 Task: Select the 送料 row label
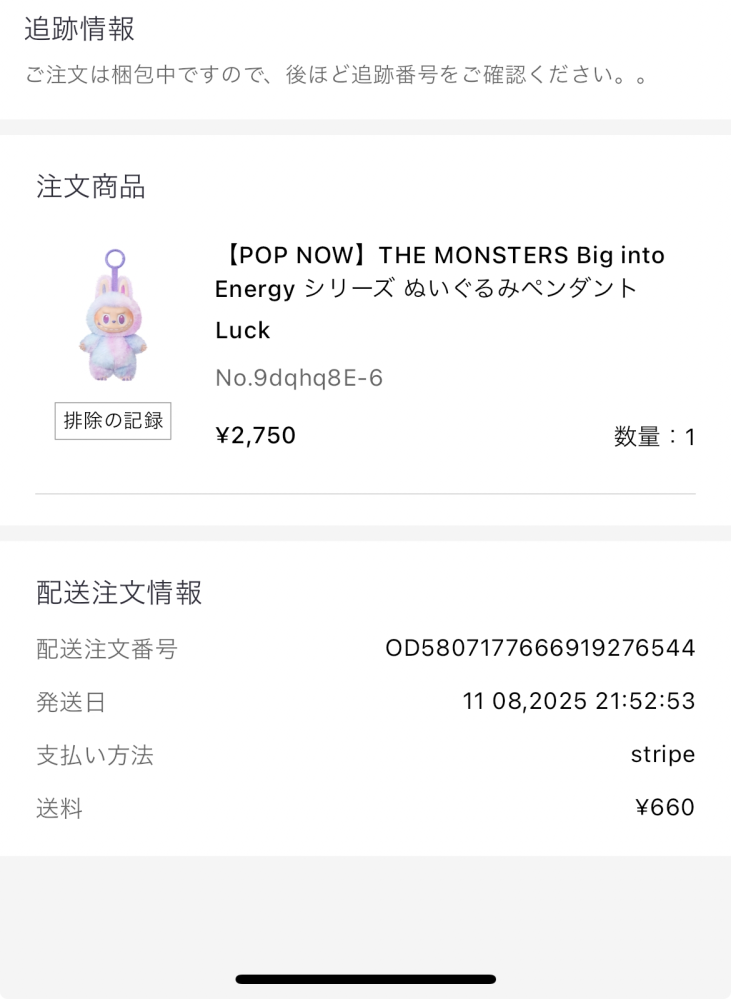(58, 808)
